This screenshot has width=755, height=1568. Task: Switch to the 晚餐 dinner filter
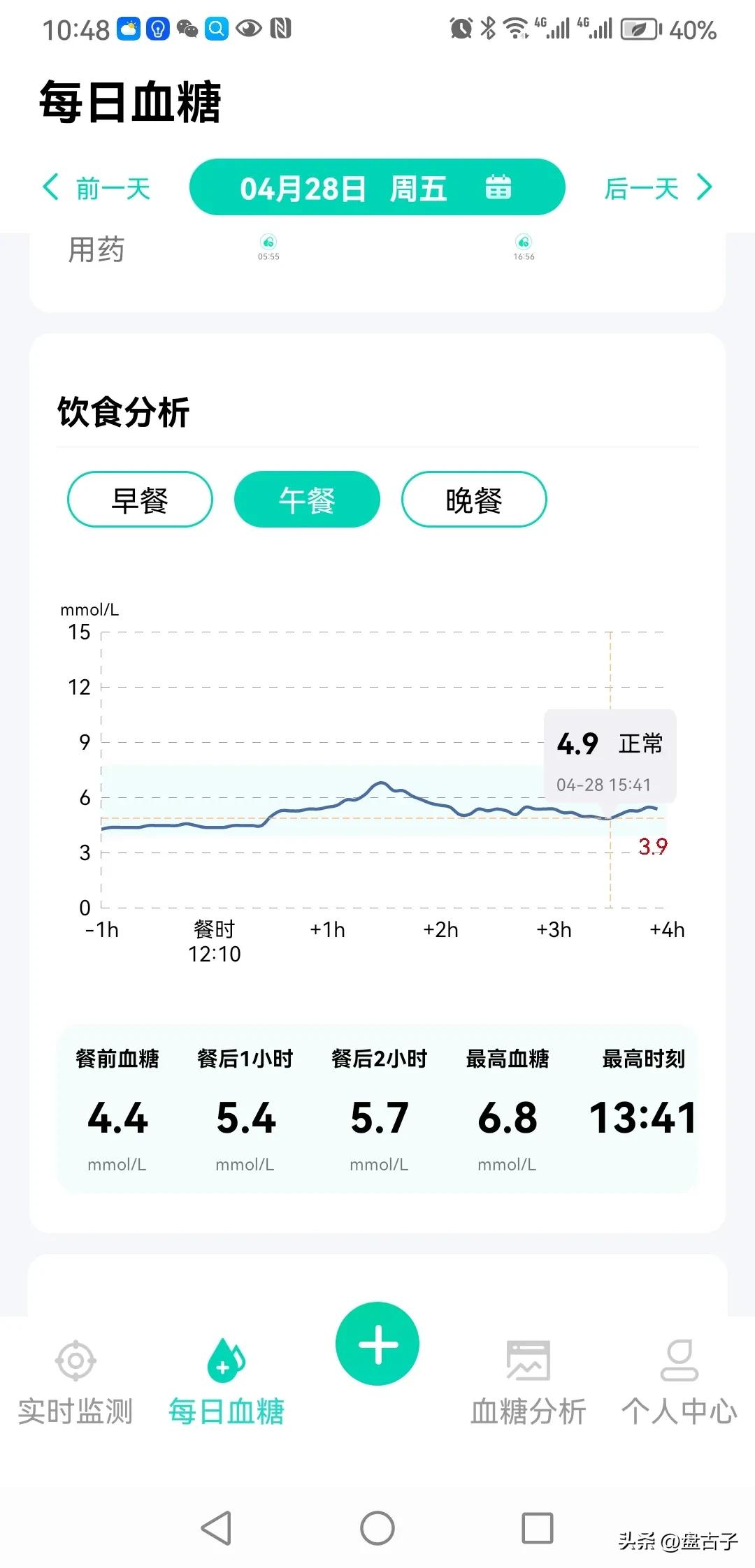tap(473, 499)
